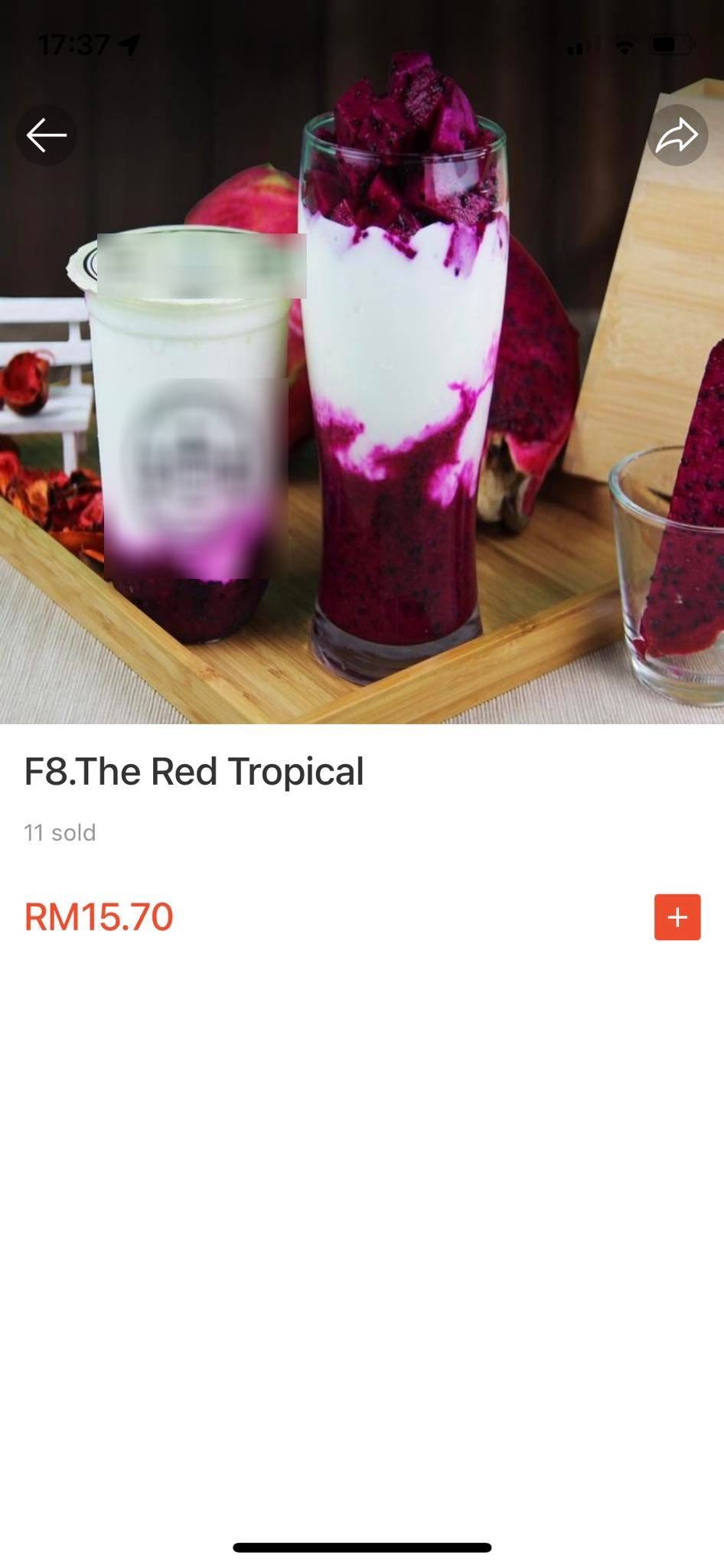Go back using the arrow icon
Screen dimensions: 724x1568
pos(46,136)
